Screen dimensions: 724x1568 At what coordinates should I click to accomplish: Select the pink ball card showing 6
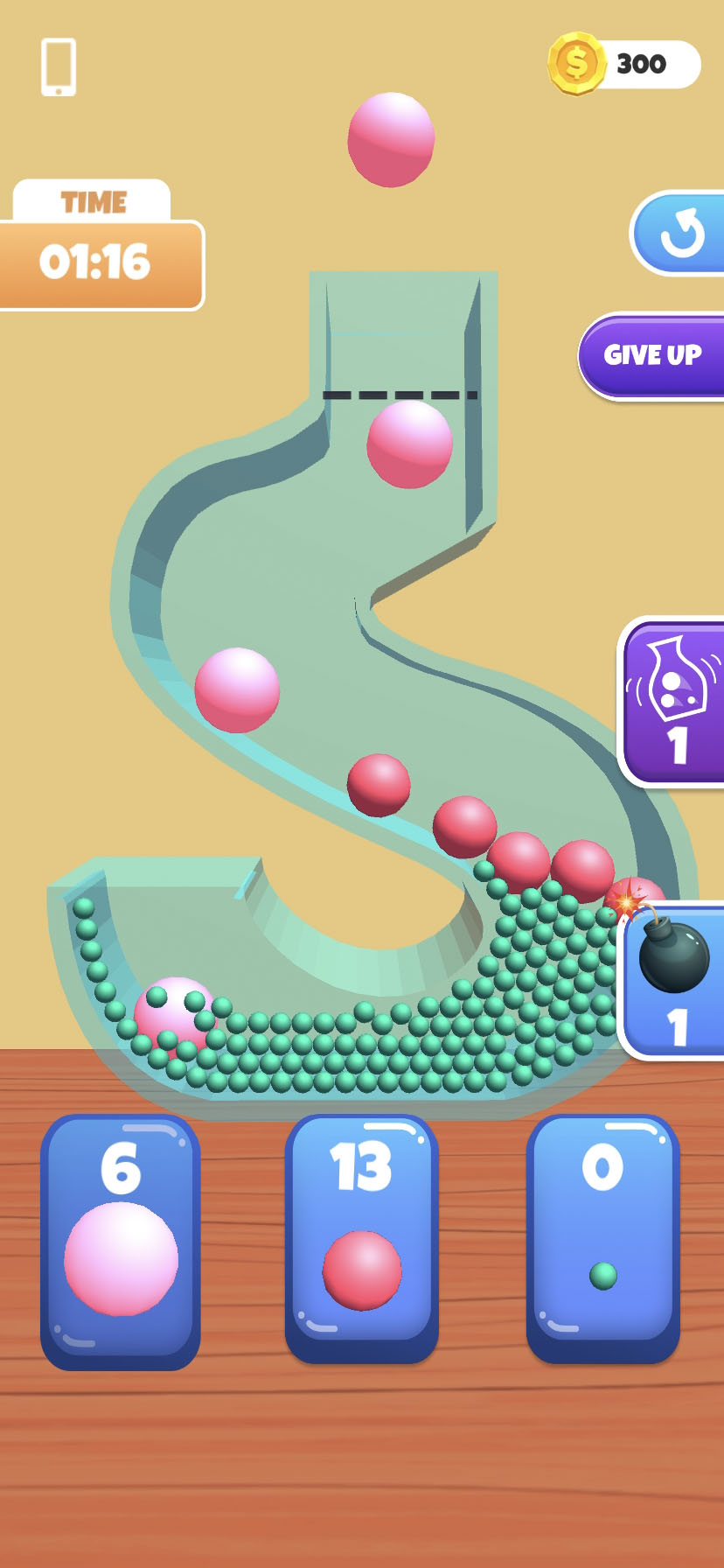pos(121,1240)
